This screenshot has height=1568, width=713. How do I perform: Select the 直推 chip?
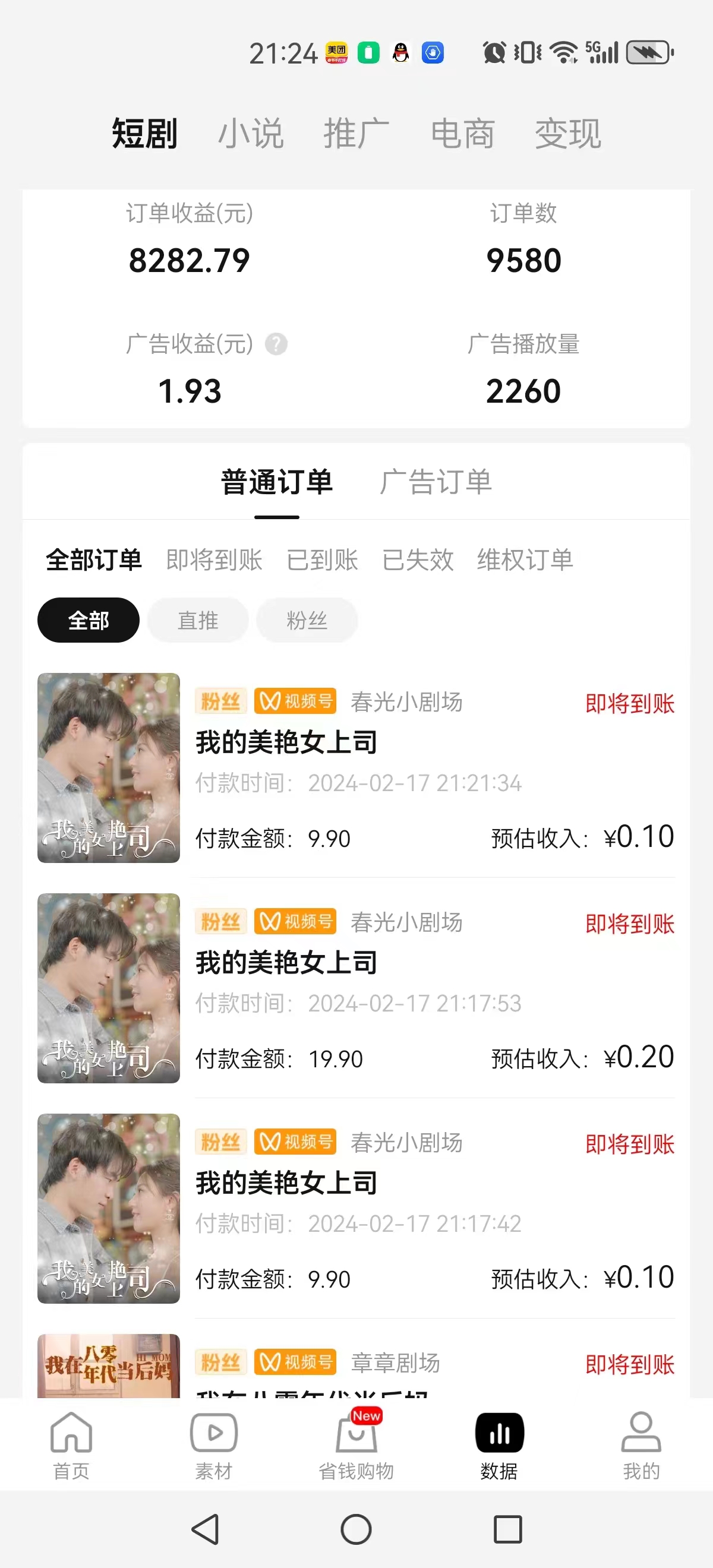point(198,620)
